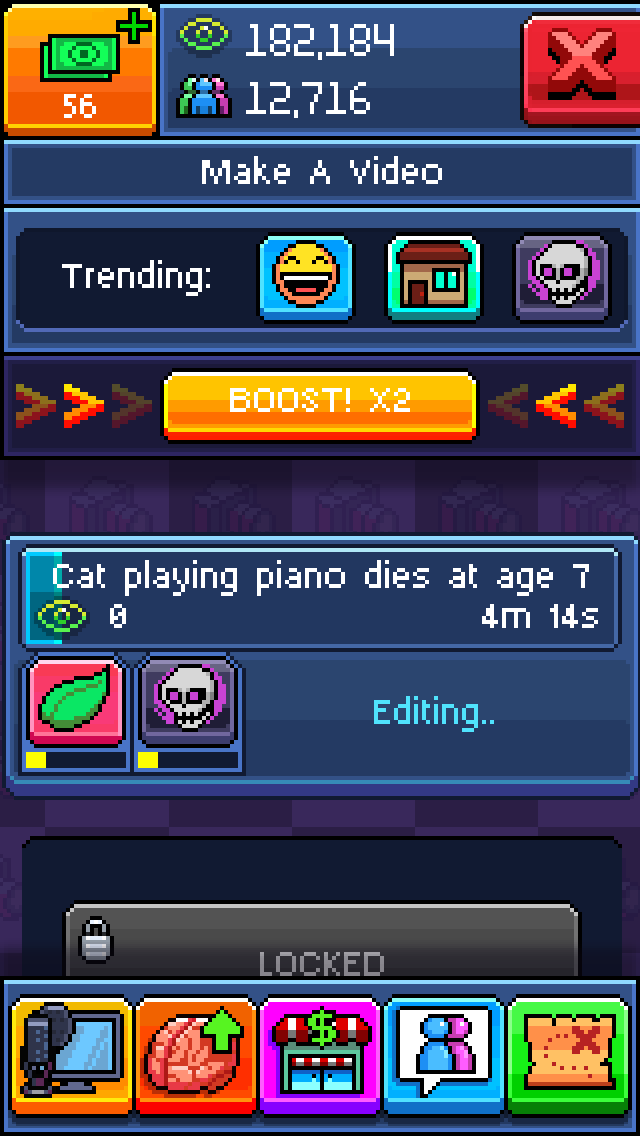Tap the green cash plus button
This screenshot has width=640, height=1136.
click(x=80, y=68)
